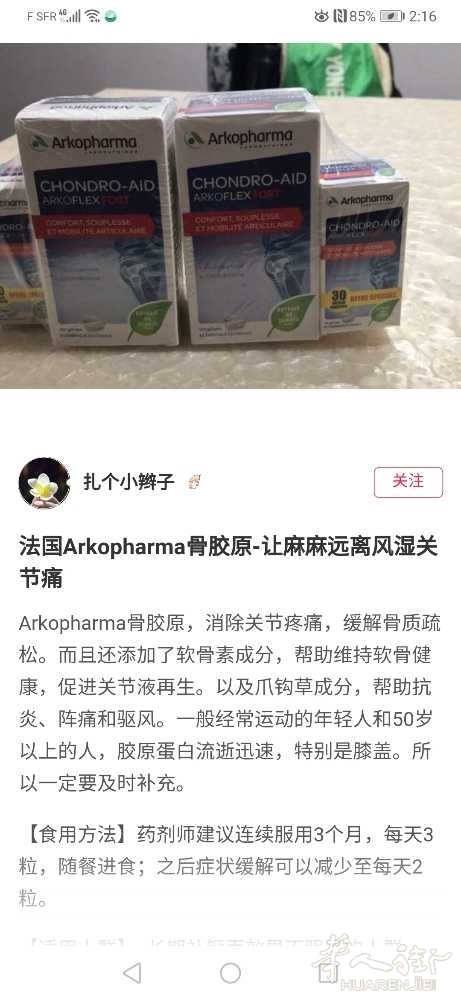Screen dimensions: 461x1000
Task: Open 扎个小辫子's profile avatar
Action: 44,483
